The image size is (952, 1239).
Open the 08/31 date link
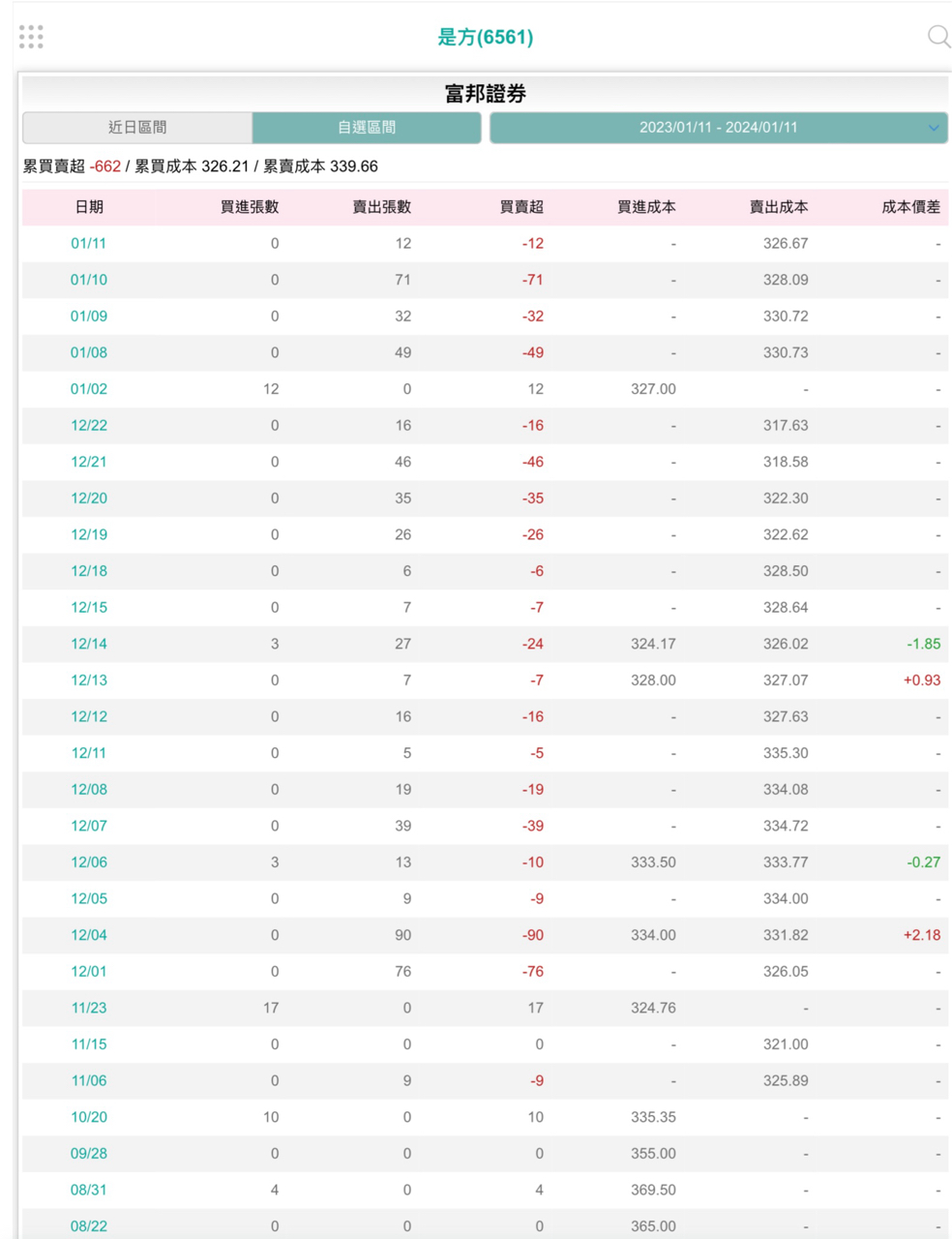click(89, 1190)
